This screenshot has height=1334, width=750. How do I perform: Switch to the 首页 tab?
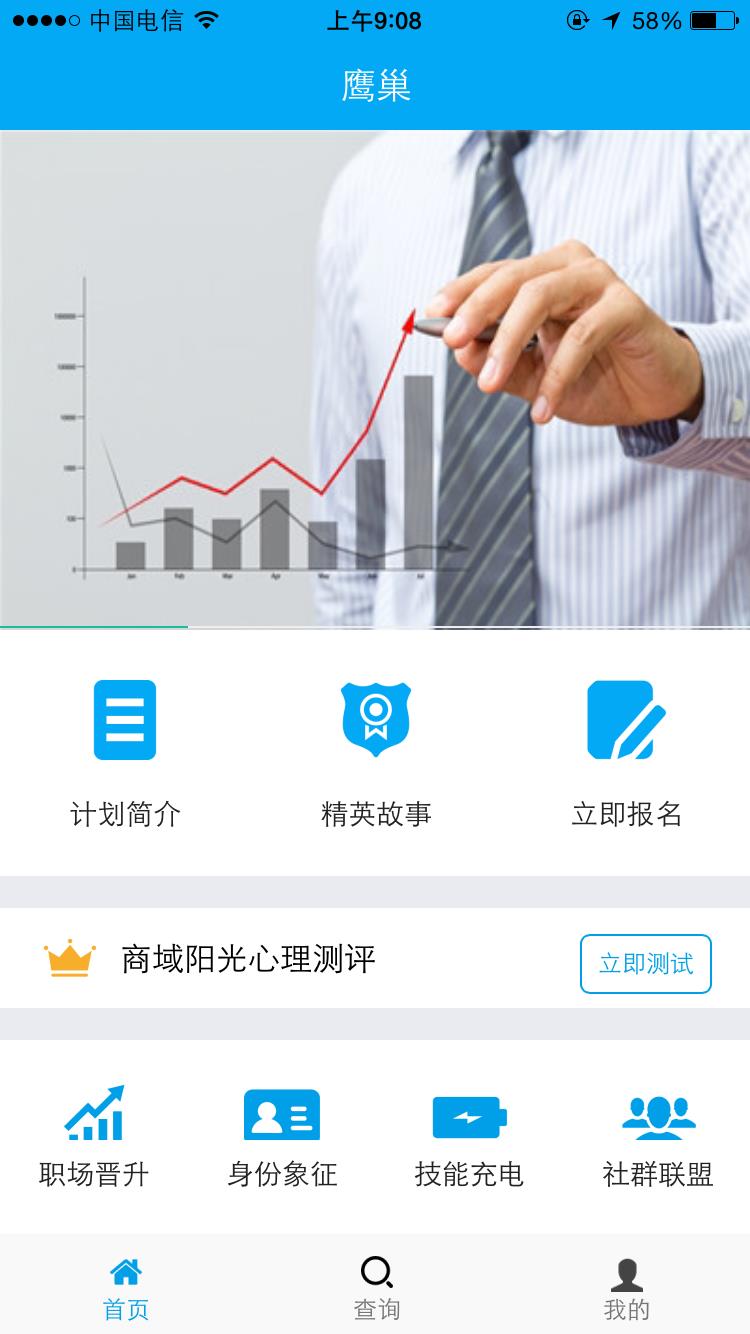pos(126,1289)
